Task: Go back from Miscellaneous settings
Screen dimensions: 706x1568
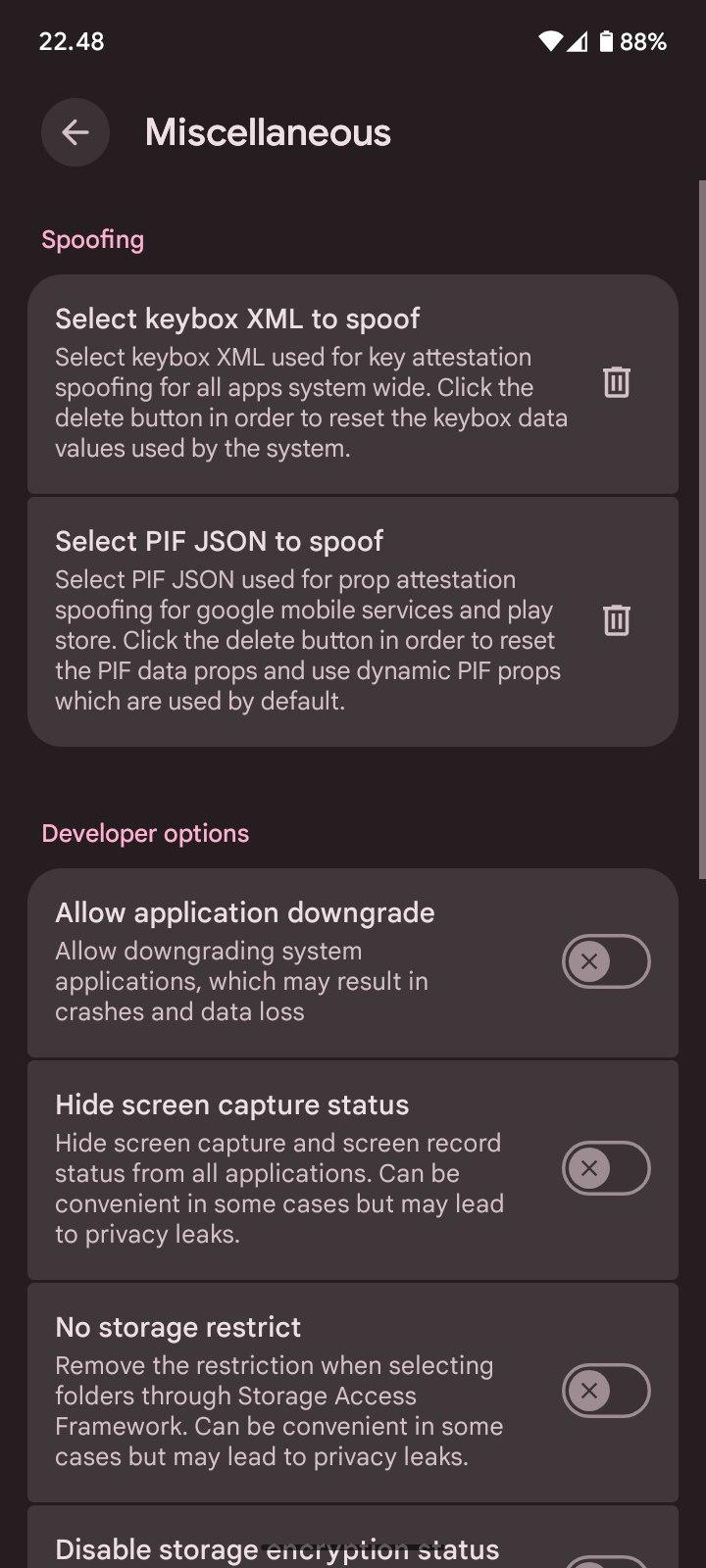Action: (x=76, y=132)
